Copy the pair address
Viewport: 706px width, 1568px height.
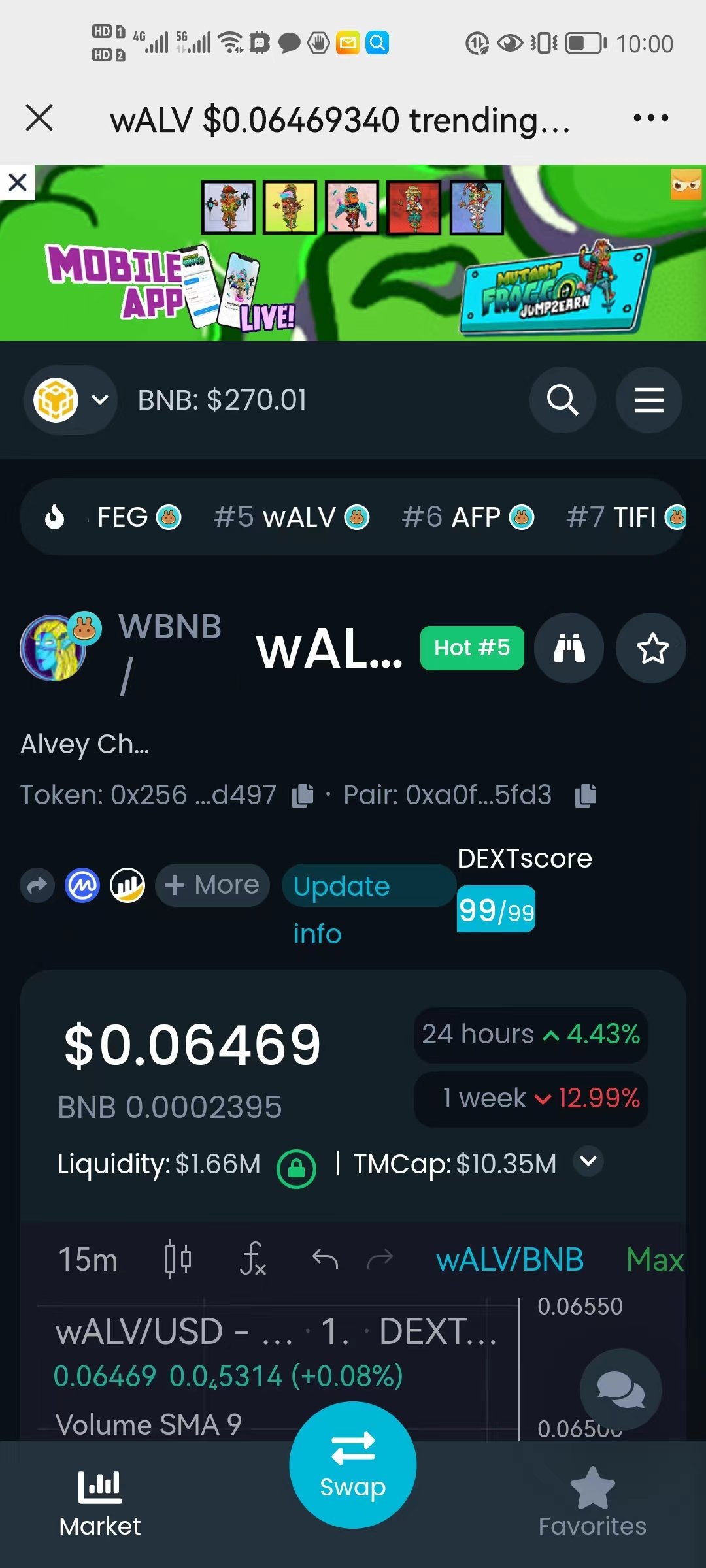pos(586,795)
